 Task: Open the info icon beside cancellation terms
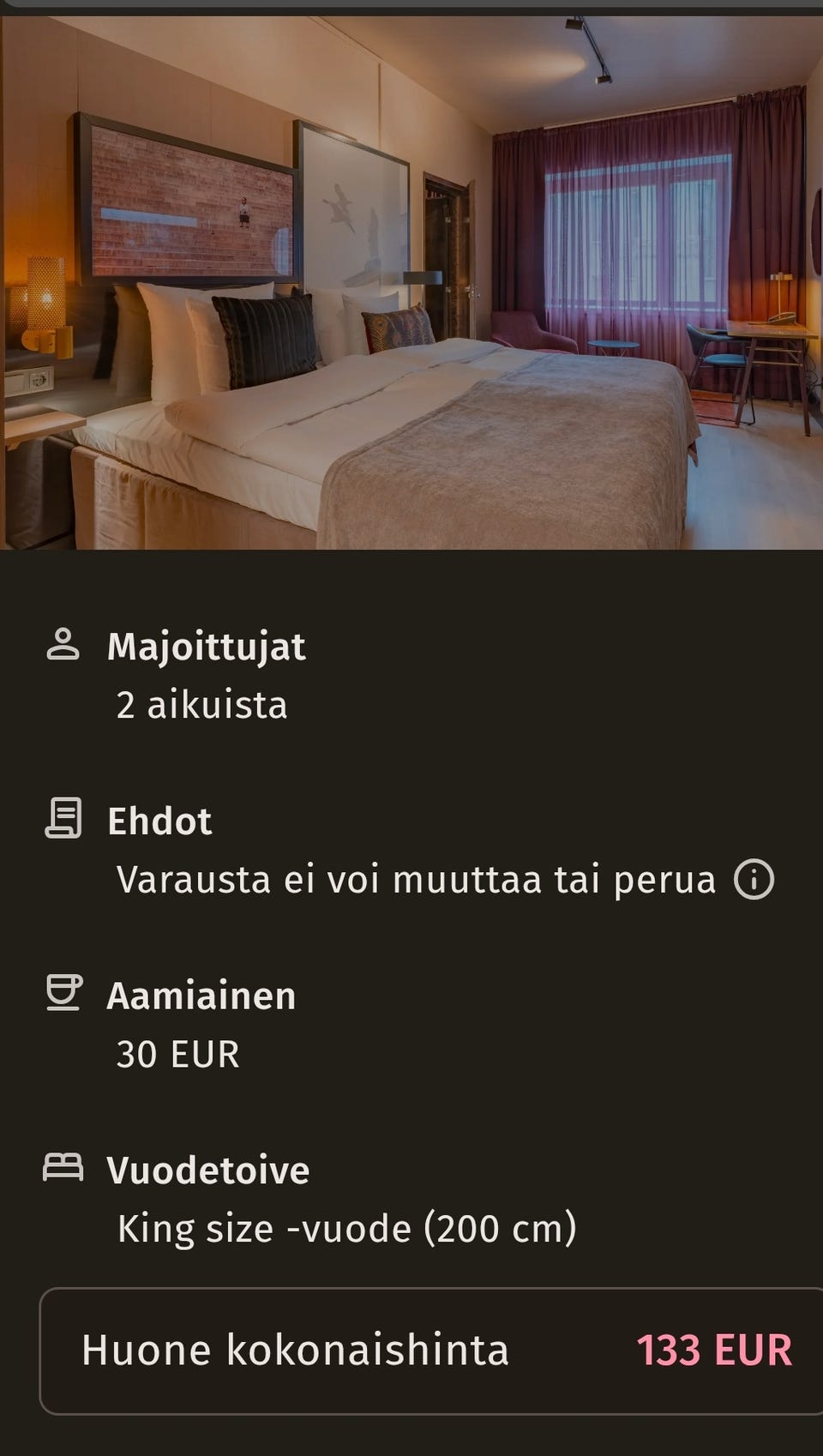tap(754, 880)
